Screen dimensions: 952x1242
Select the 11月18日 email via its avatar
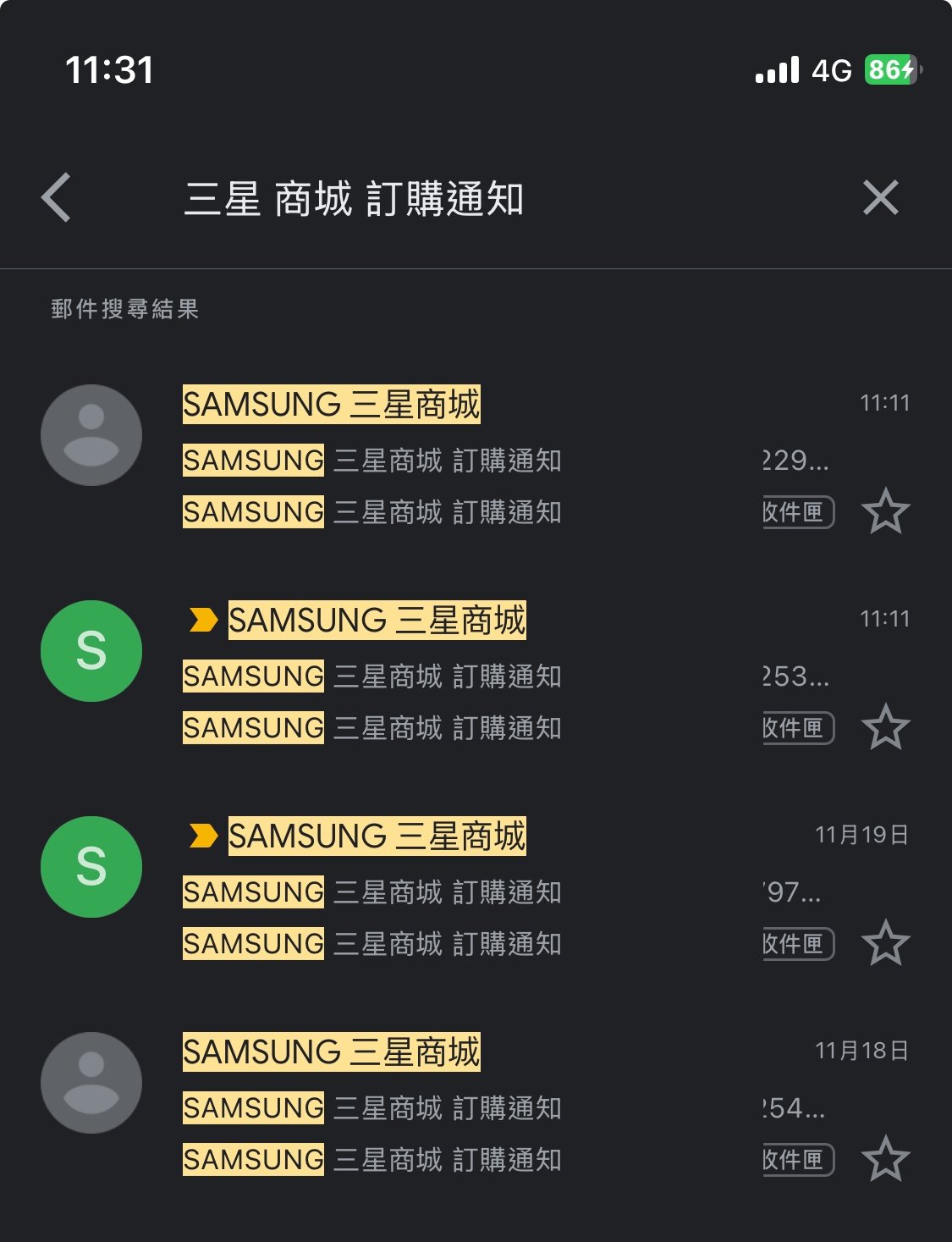91,1082
